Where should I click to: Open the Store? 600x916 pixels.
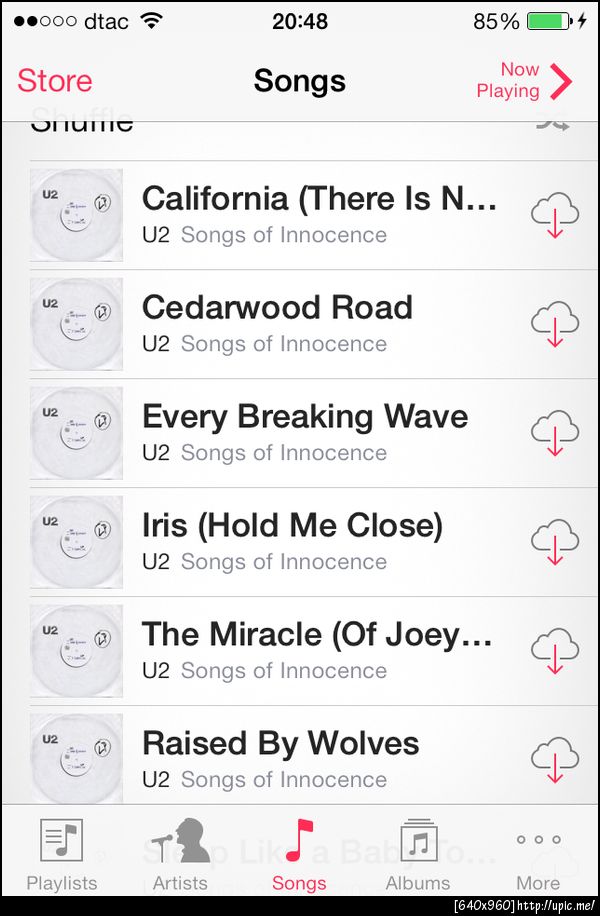click(x=54, y=81)
